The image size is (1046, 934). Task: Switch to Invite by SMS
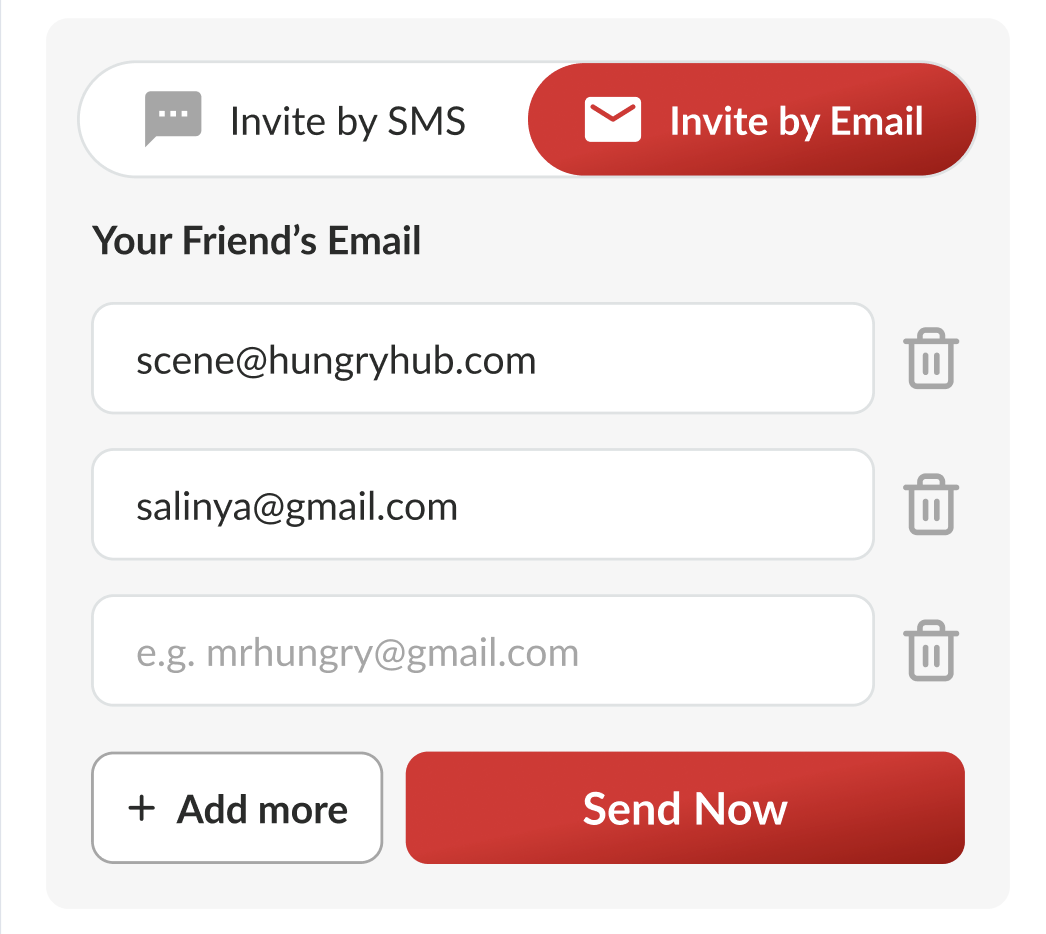click(305, 121)
